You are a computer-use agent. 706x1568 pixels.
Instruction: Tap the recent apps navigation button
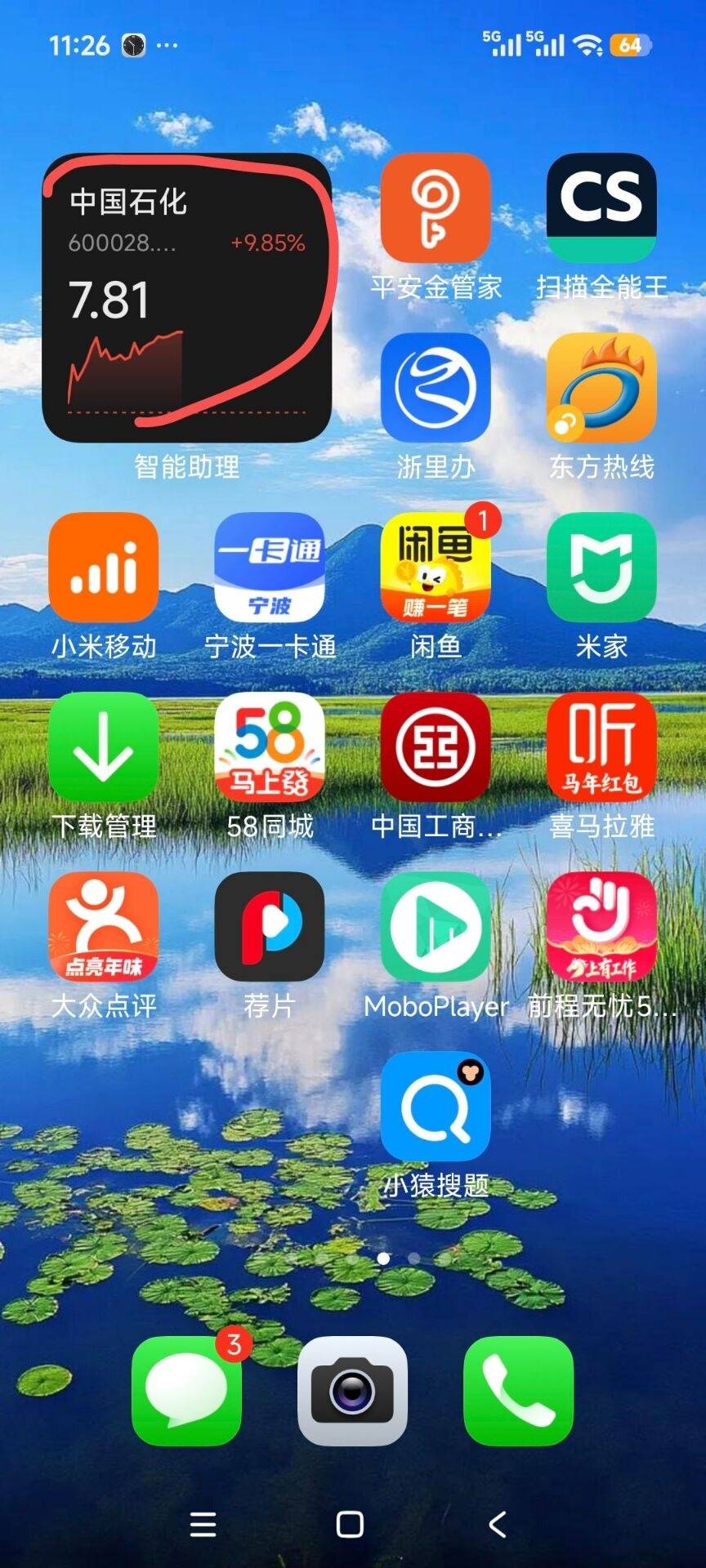point(203,1524)
